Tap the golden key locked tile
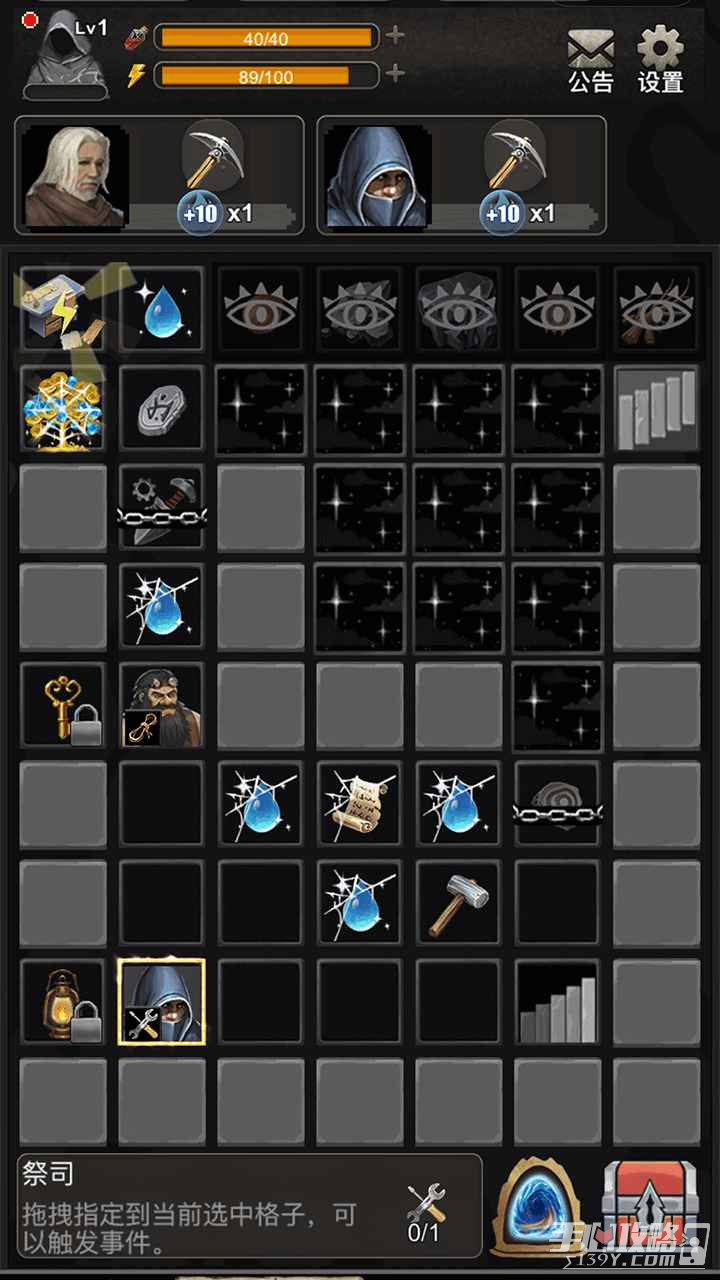The height and width of the screenshot is (1280, 720). click(x=62, y=704)
